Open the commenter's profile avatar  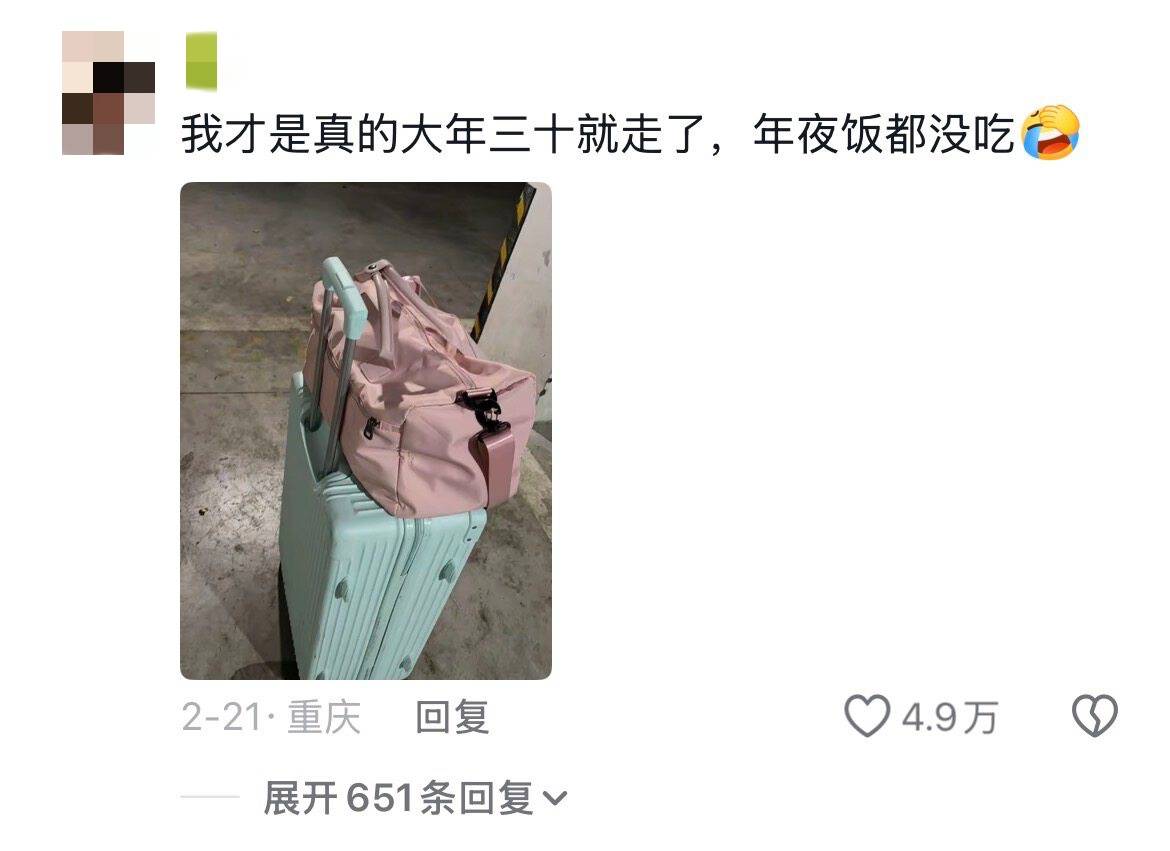[x=108, y=92]
